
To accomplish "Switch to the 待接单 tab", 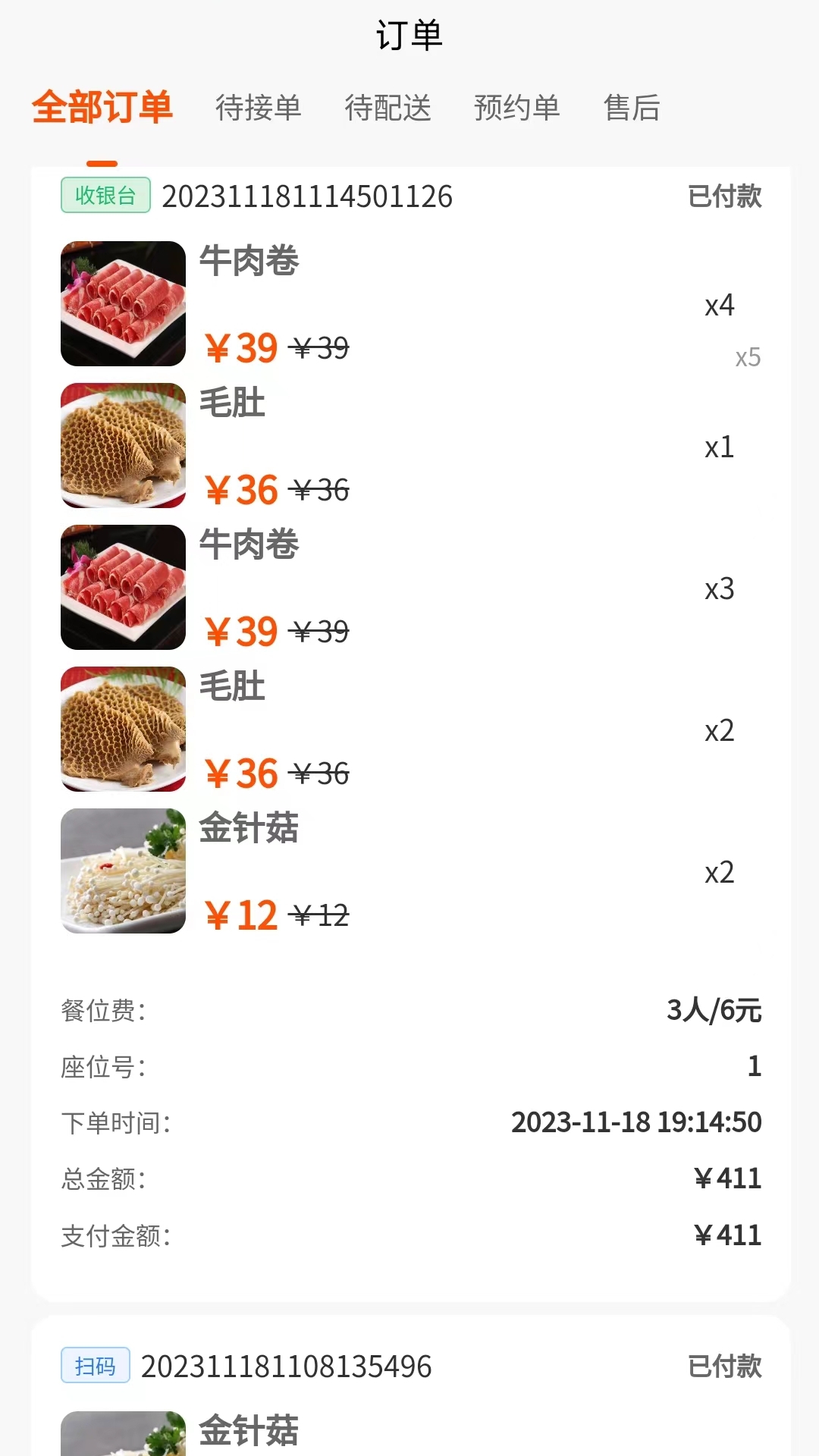I will coord(259,108).
